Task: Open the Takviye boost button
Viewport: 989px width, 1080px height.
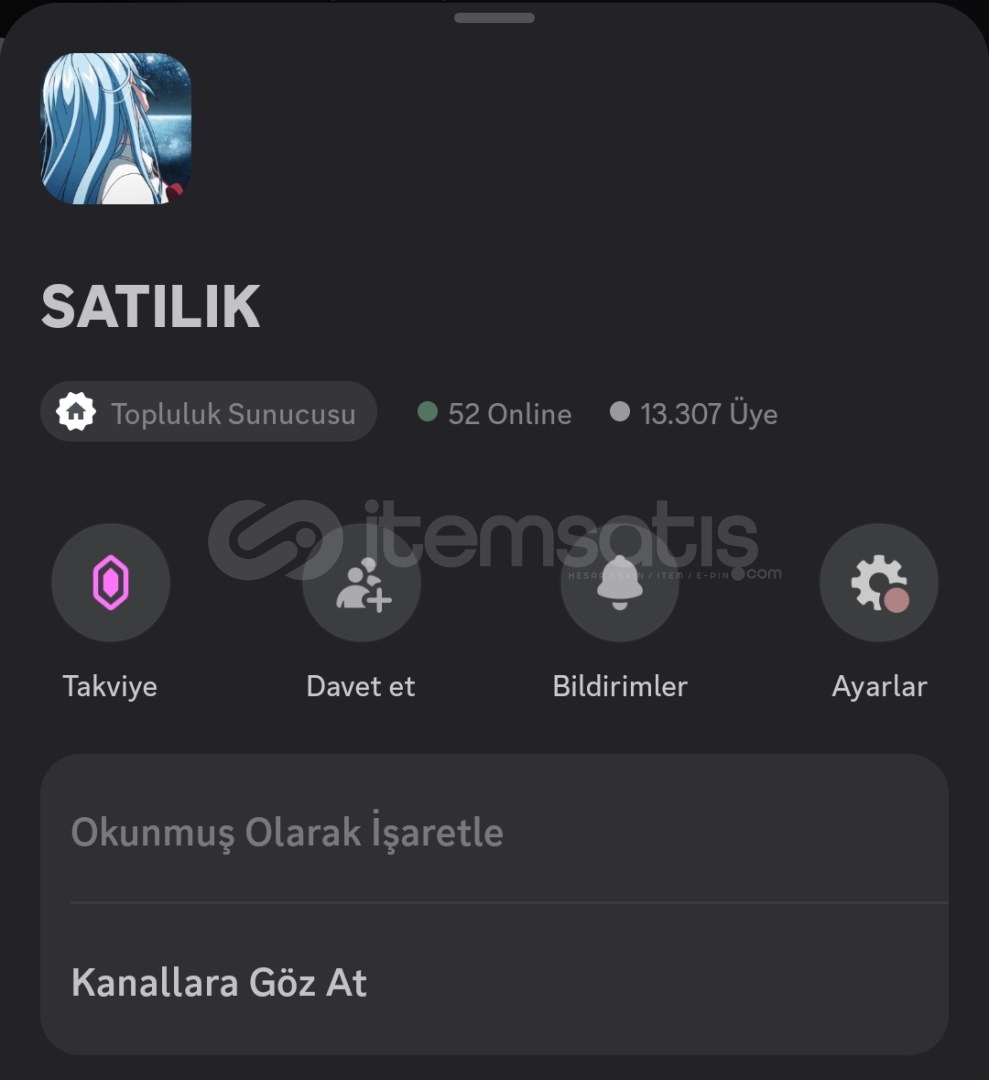Action: (110, 583)
